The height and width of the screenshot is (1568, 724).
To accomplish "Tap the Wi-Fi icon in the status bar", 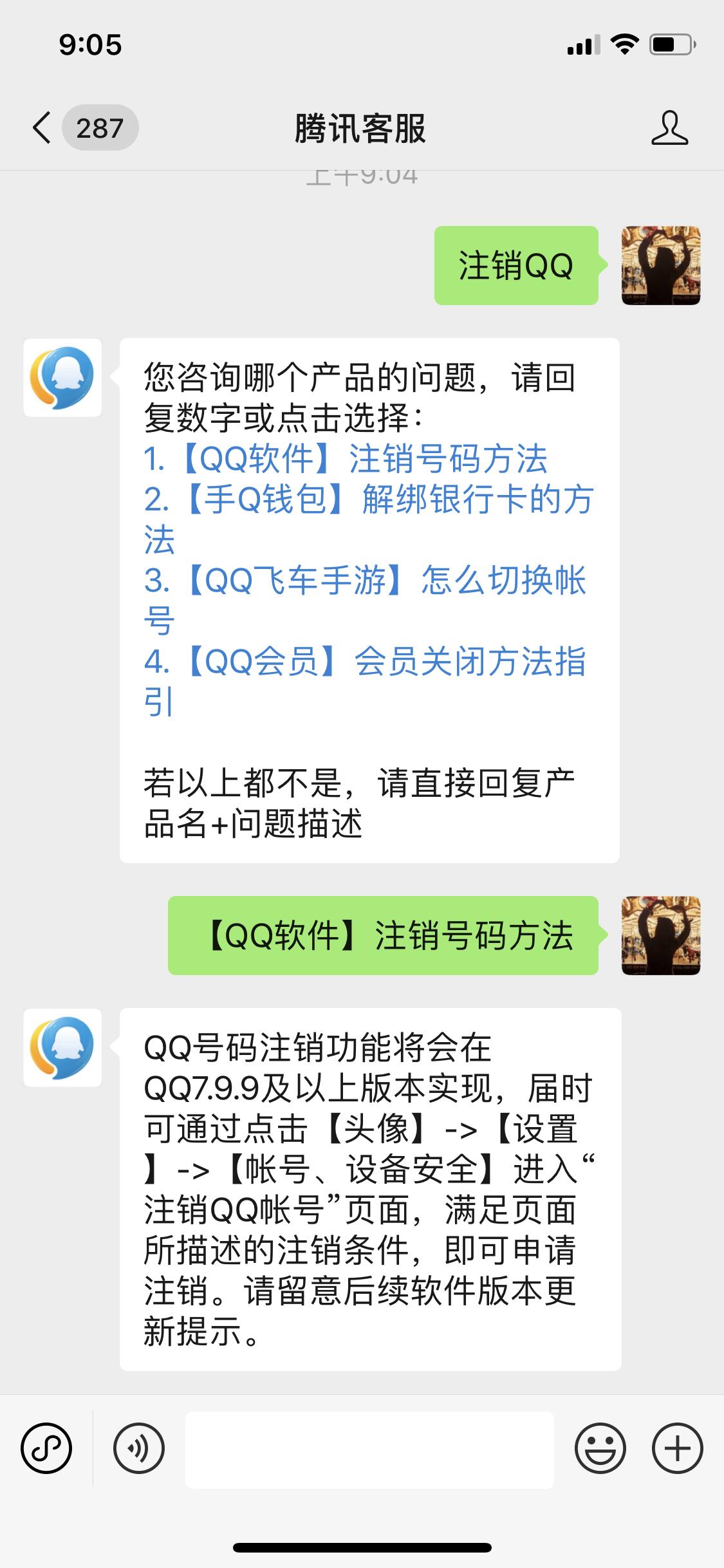I will tap(625, 44).
